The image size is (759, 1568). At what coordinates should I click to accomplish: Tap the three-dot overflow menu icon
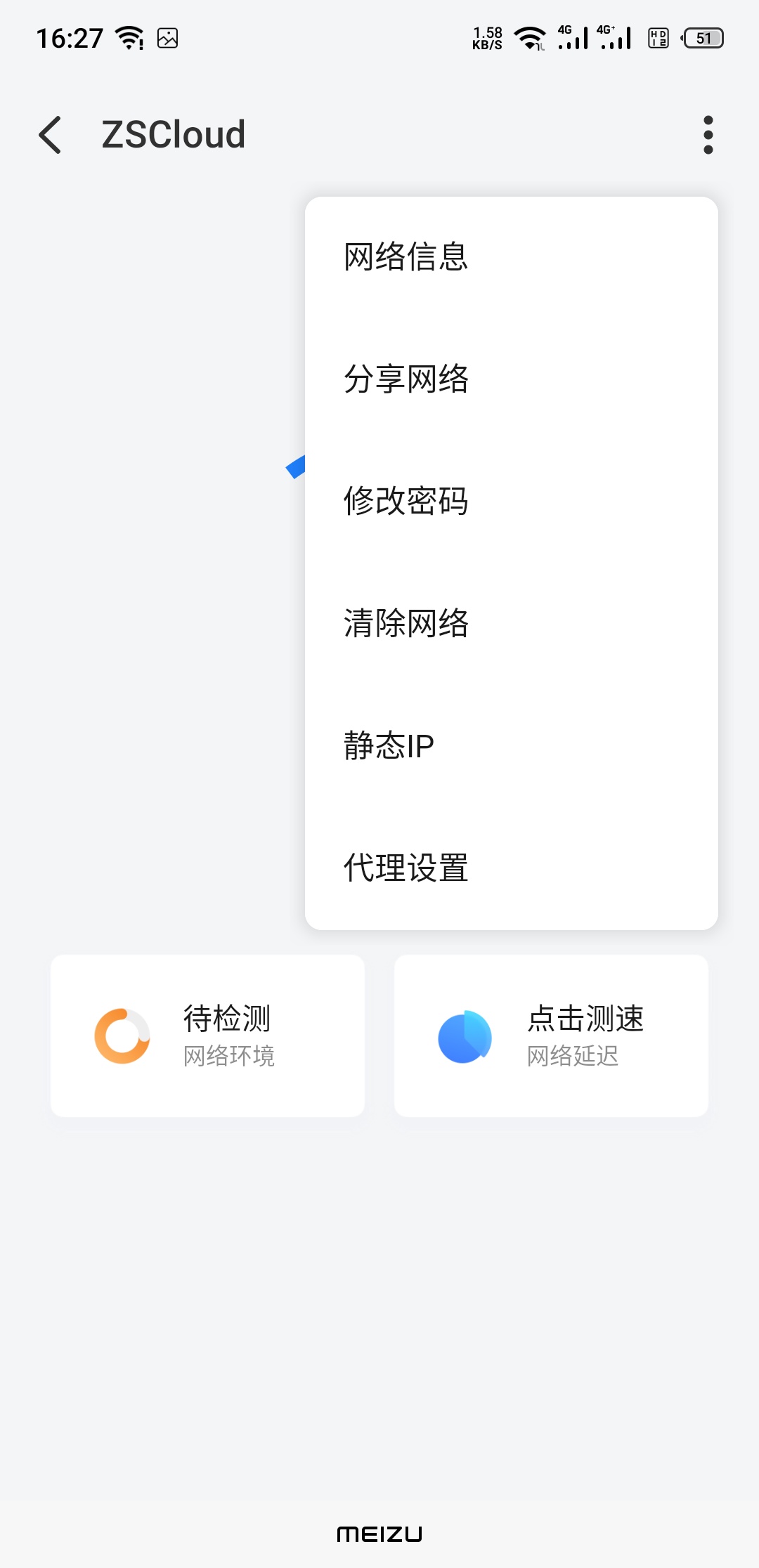(708, 135)
